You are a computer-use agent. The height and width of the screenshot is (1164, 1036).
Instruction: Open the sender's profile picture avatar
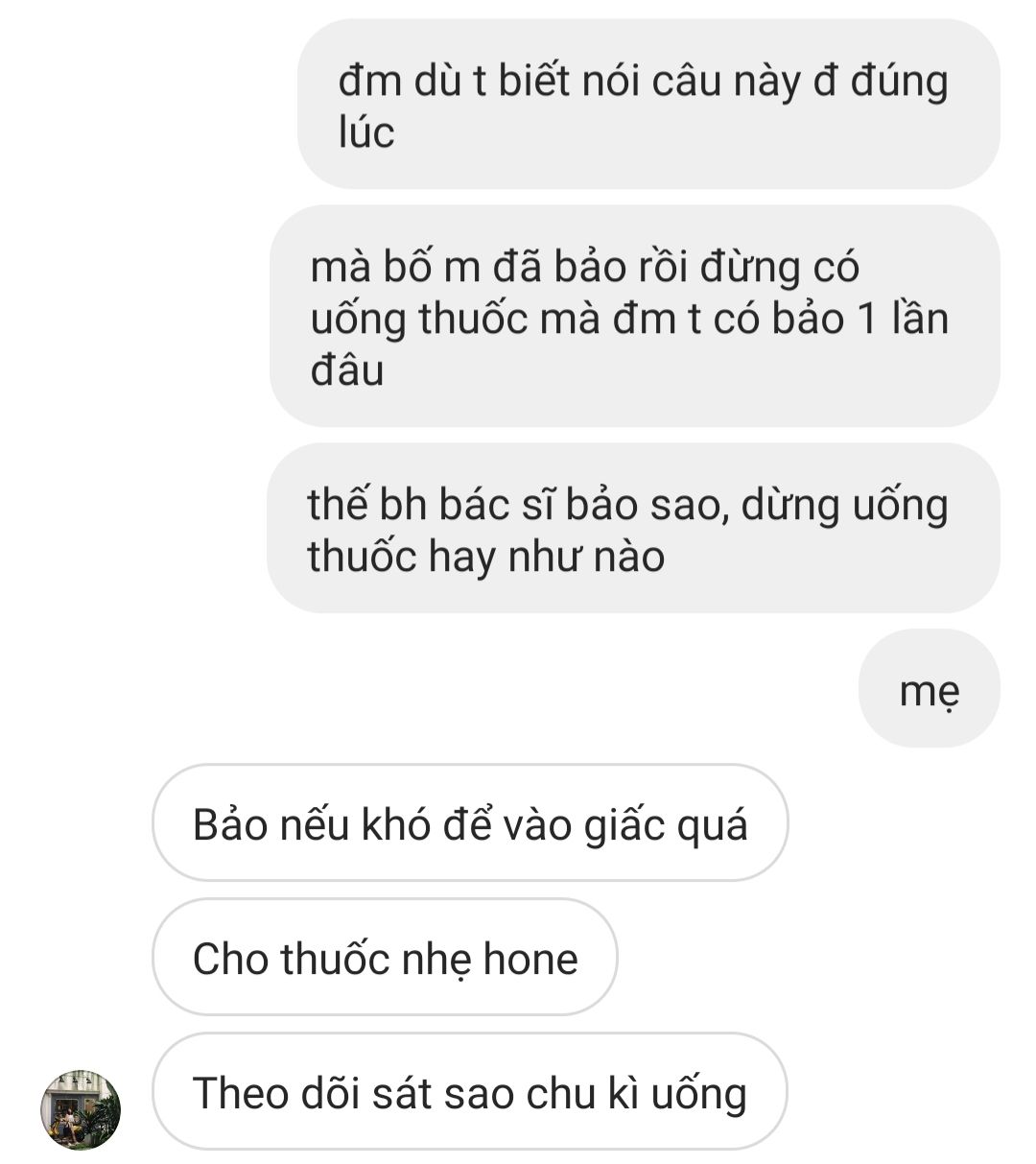click(81, 1109)
